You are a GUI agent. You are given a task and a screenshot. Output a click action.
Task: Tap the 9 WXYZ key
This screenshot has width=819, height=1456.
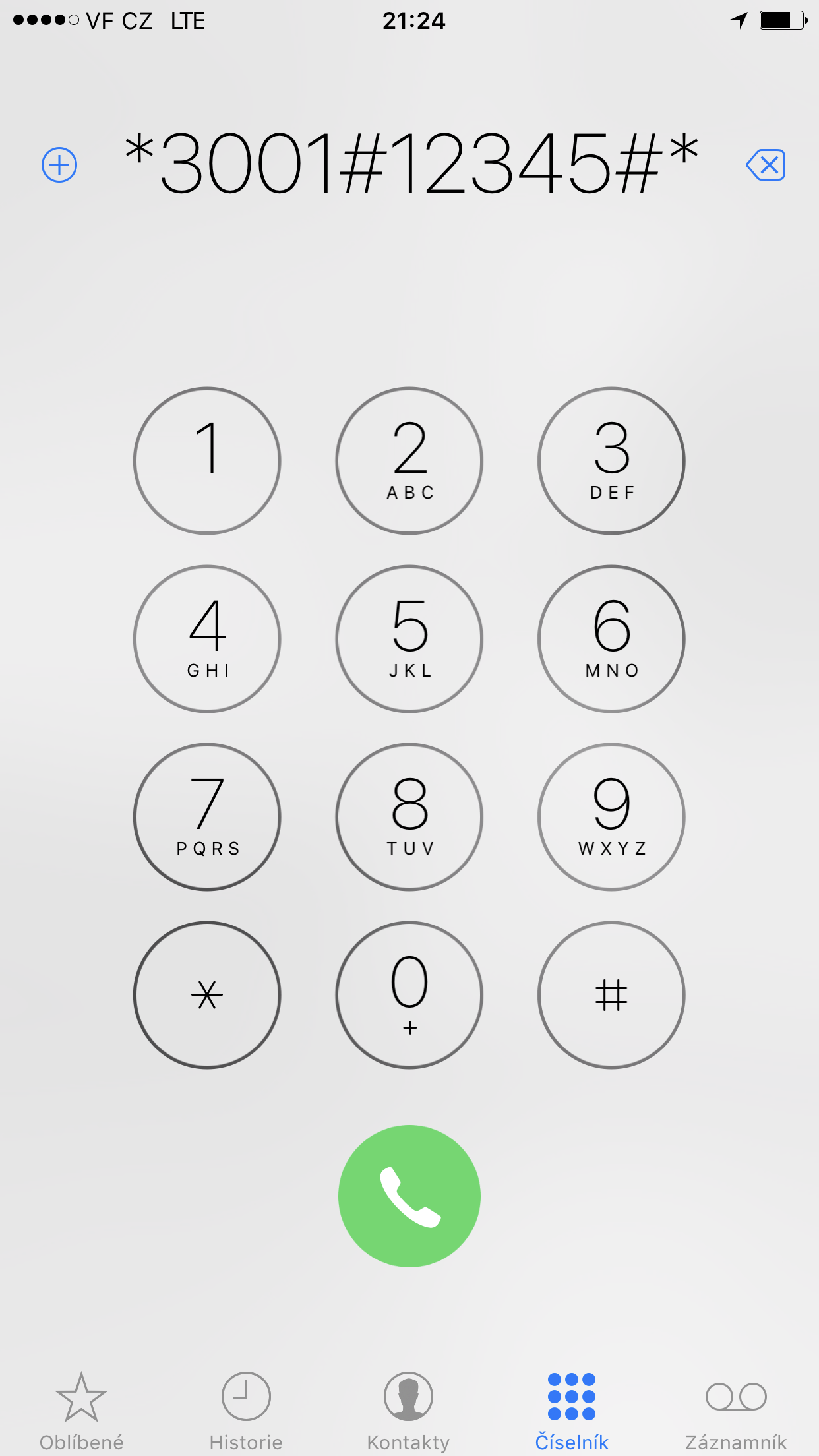(611, 817)
